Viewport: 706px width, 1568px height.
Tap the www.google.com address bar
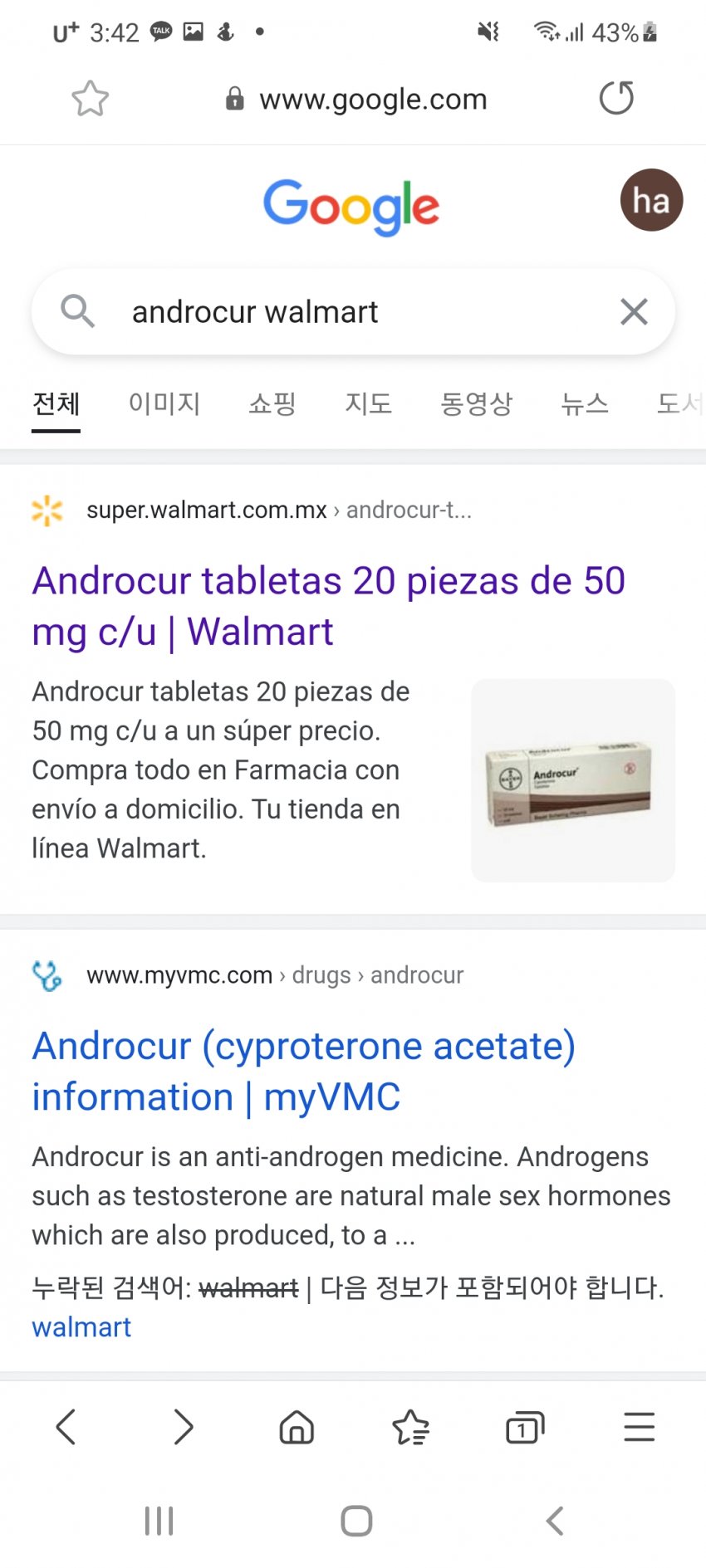point(372,100)
